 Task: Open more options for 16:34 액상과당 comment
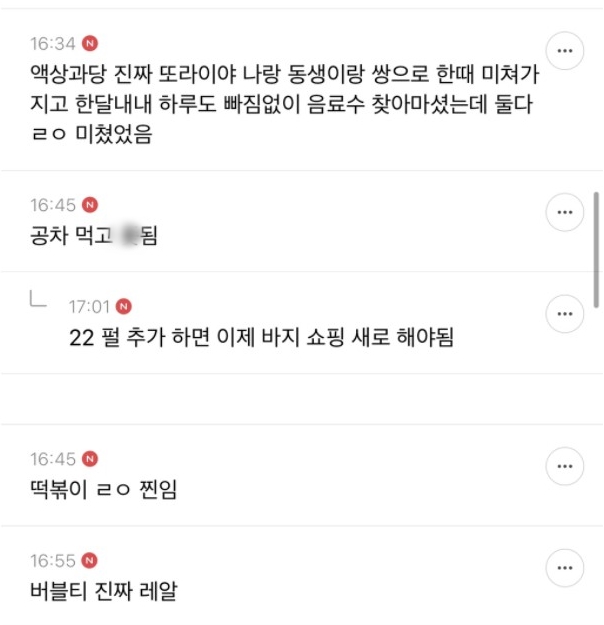564,51
